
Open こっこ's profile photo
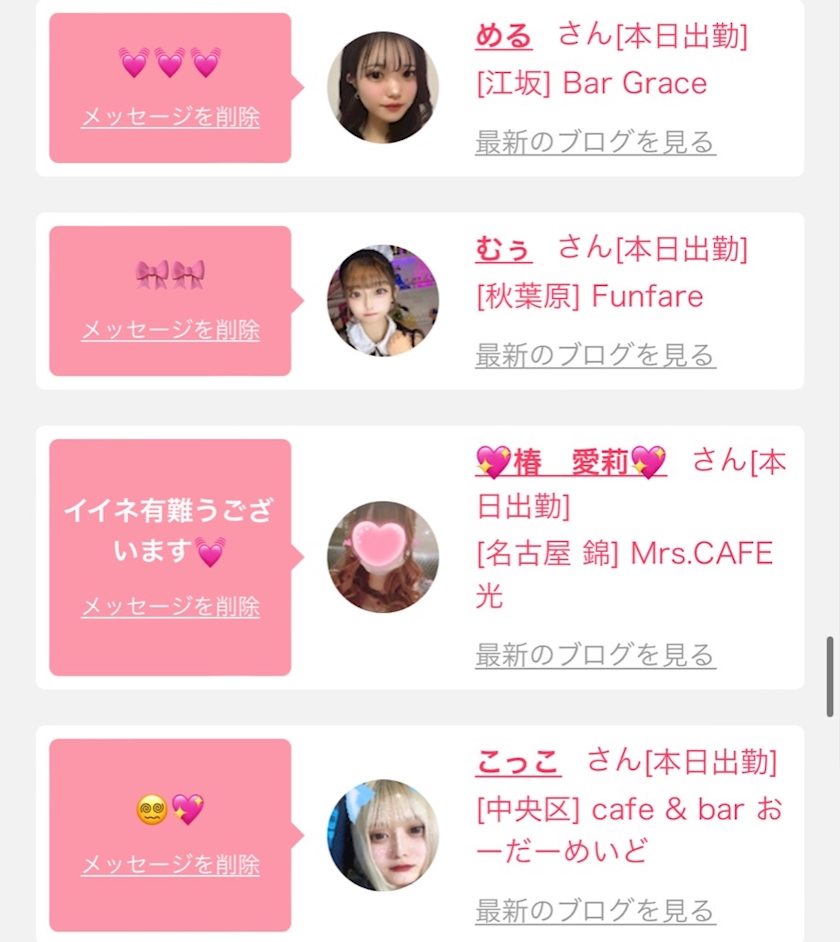click(x=383, y=835)
